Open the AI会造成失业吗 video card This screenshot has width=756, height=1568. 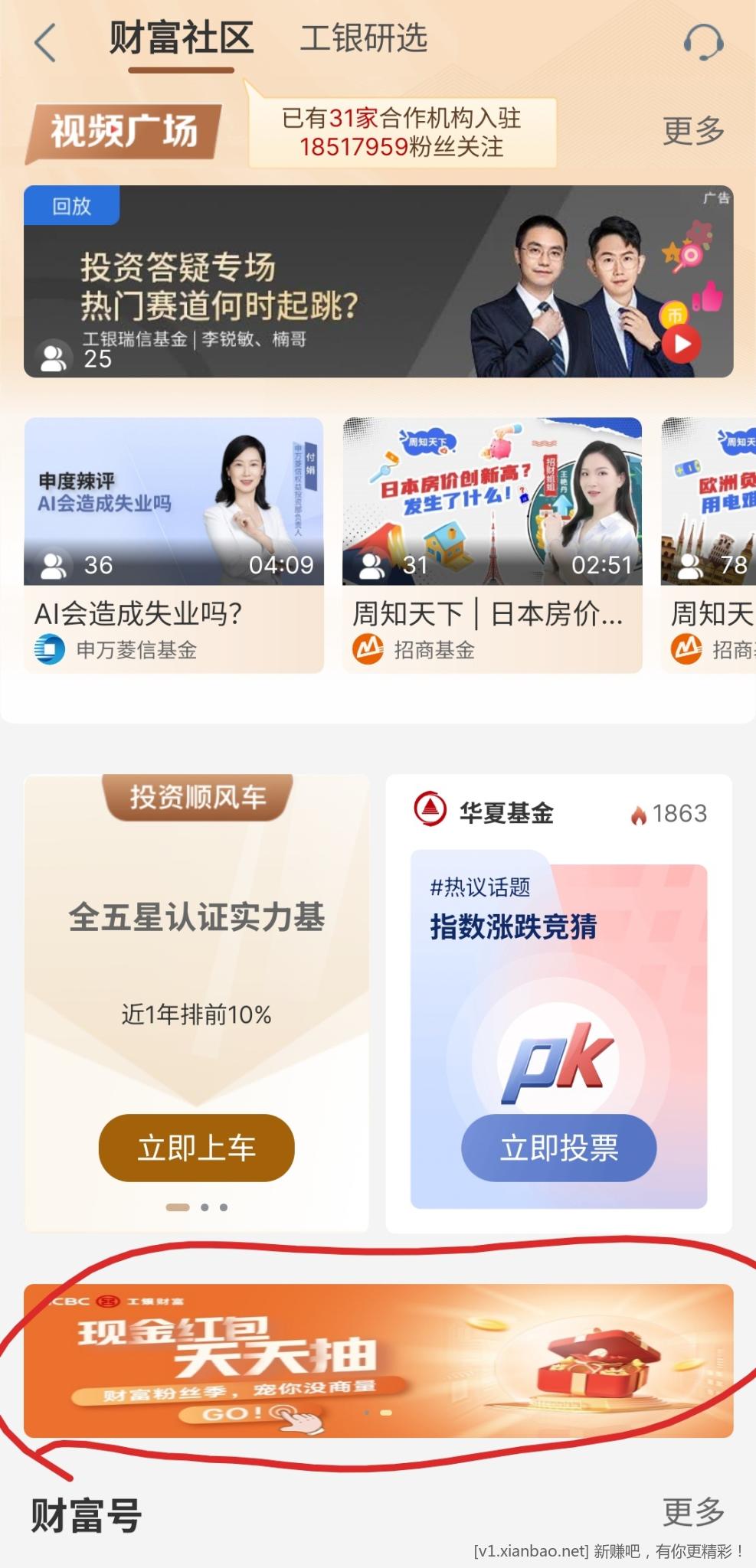click(174, 544)
